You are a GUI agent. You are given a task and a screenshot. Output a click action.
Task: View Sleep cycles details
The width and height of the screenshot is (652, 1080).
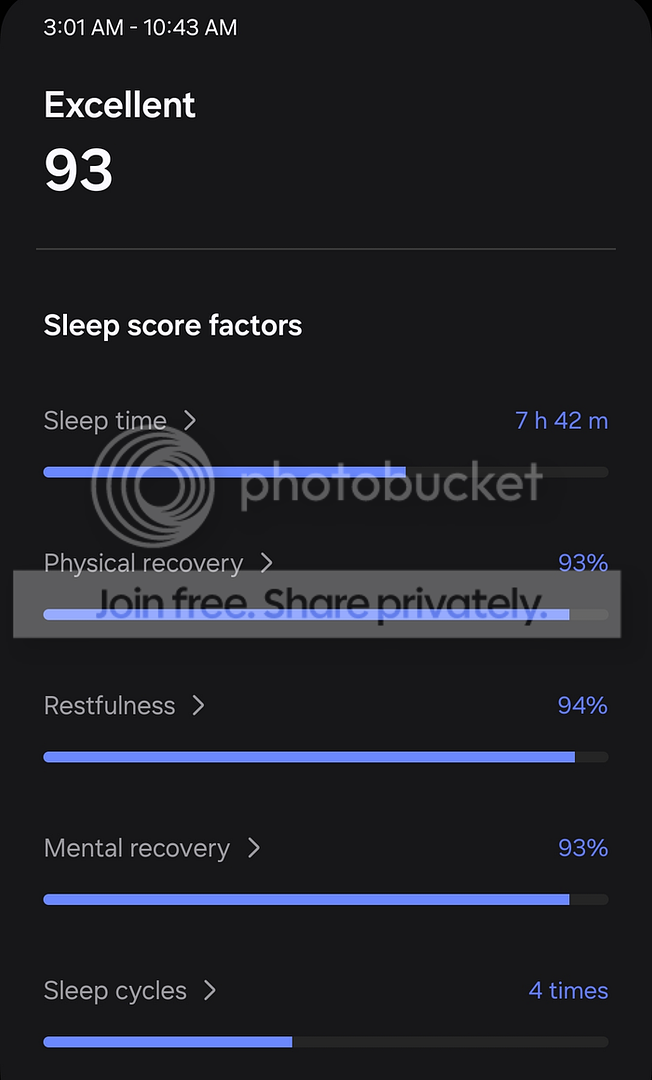tap(130, 991)
